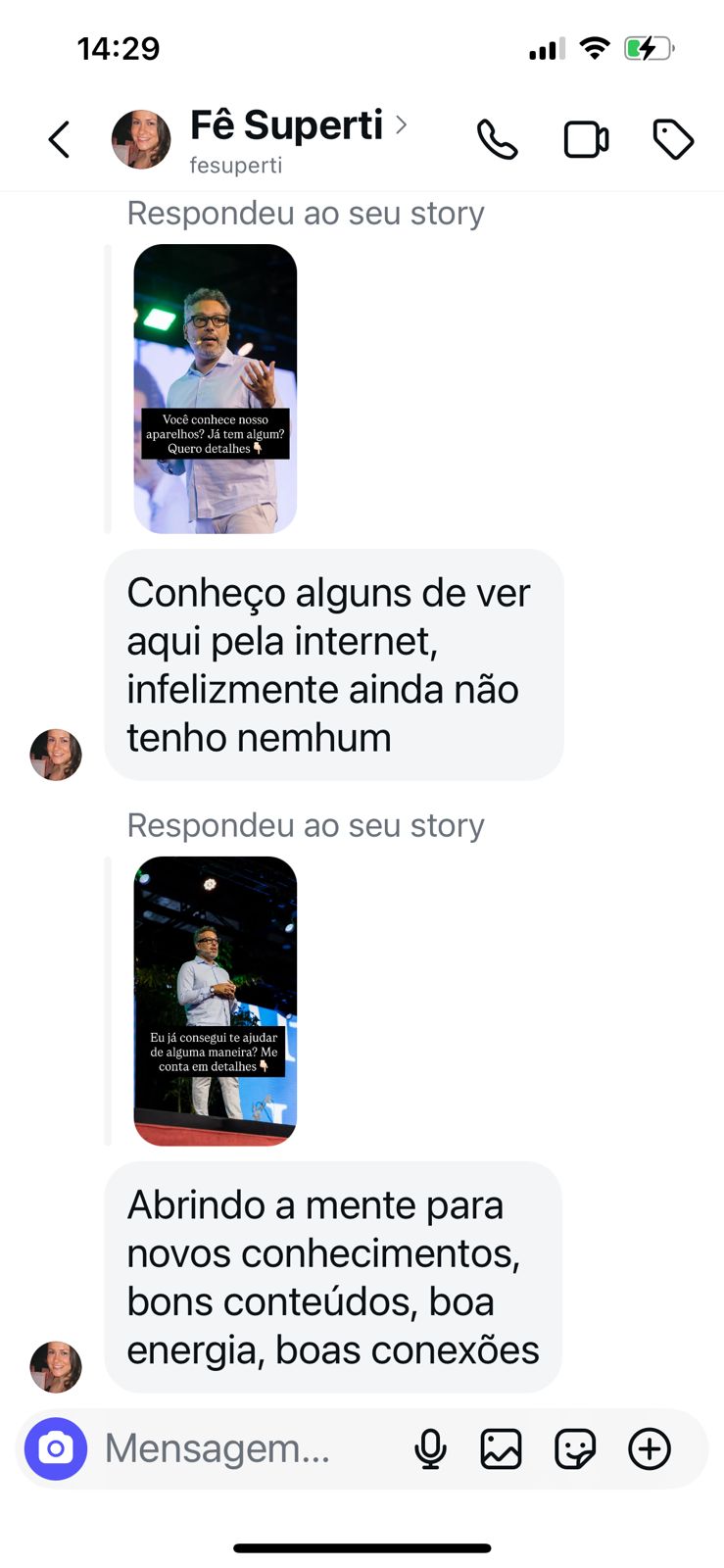This screenshot has width=724, height=1568.
Task: Start a video call with Fê Superti
Action: pos(585,139)
